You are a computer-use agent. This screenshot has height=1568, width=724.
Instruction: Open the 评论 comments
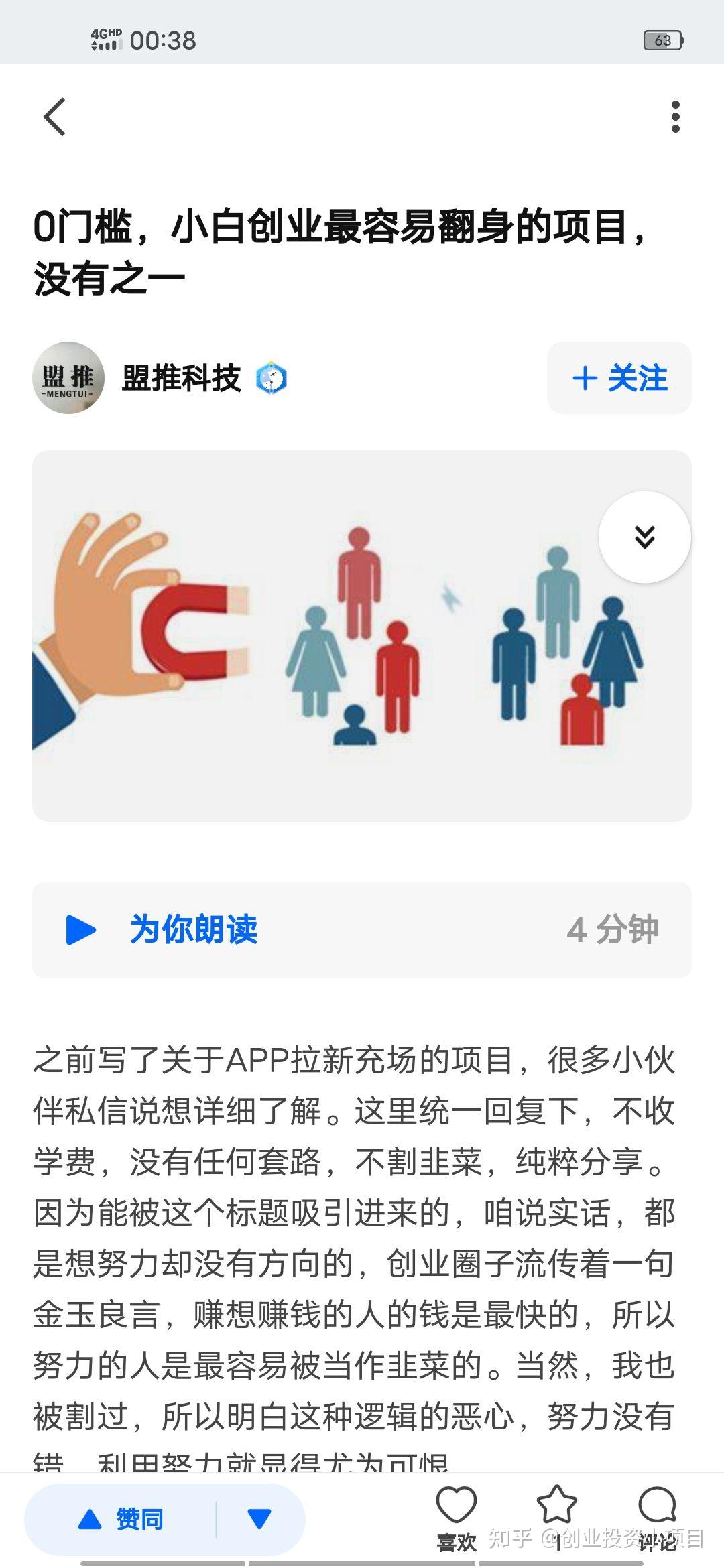click(x=657, y=1514)
